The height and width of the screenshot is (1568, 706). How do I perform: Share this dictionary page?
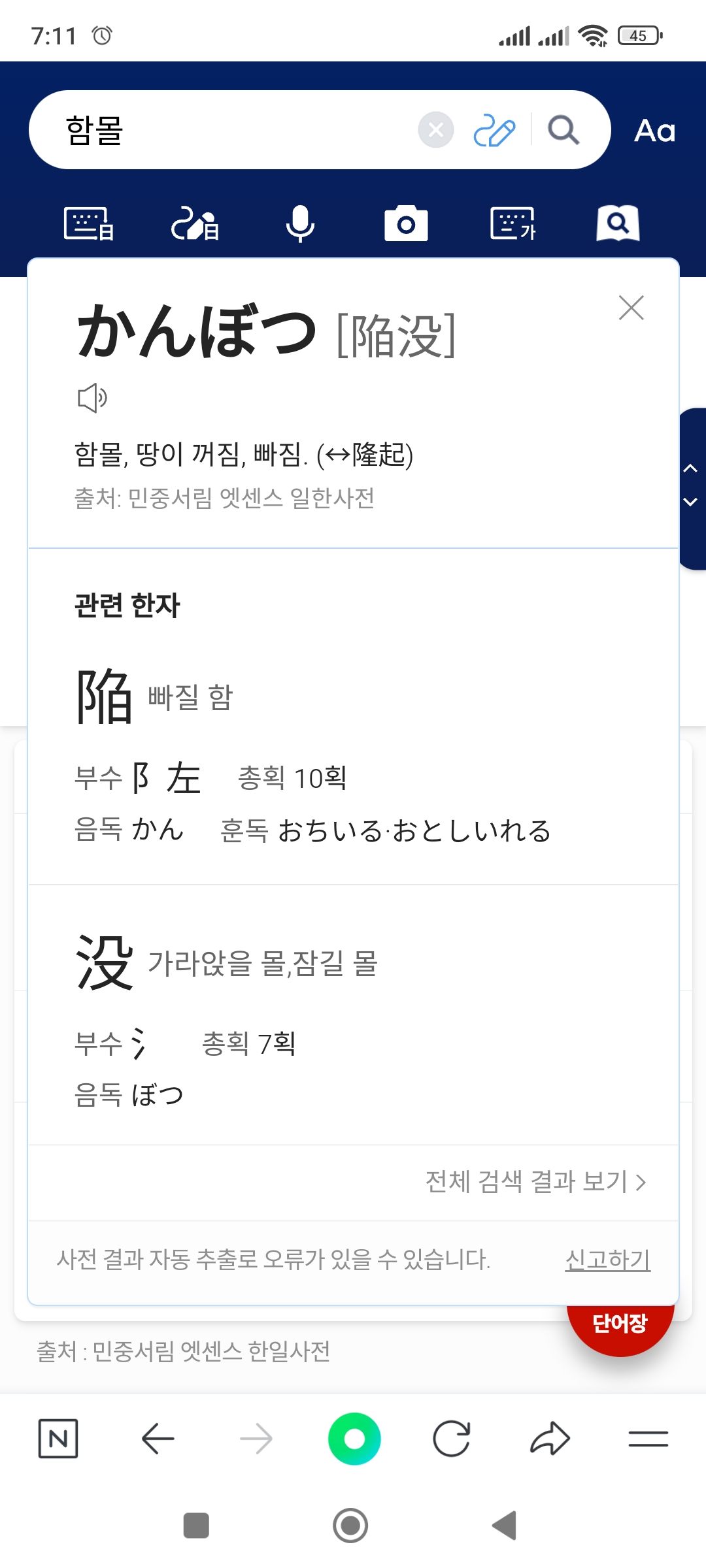[x=550, y=1439]
